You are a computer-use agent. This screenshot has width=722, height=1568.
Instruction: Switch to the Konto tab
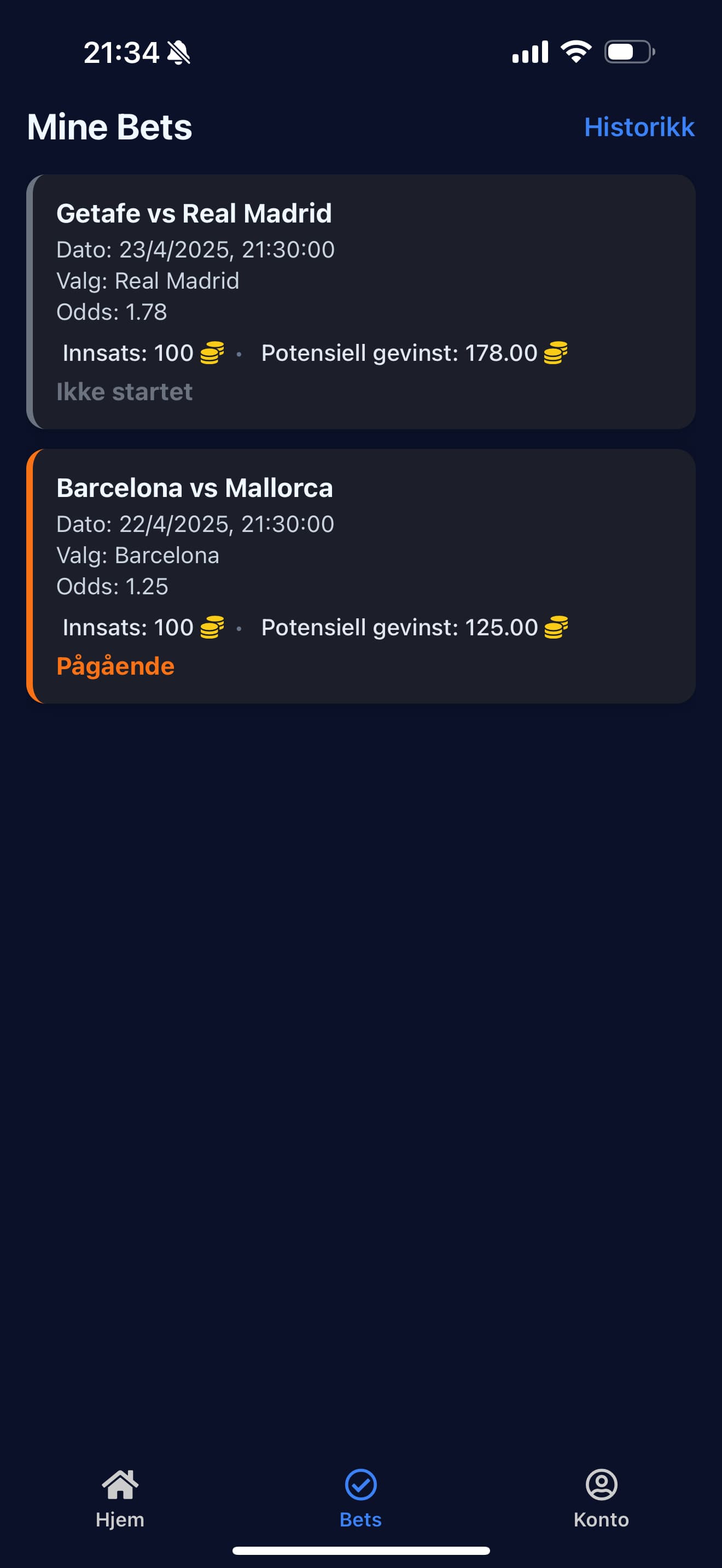[x=601, y=1499]
